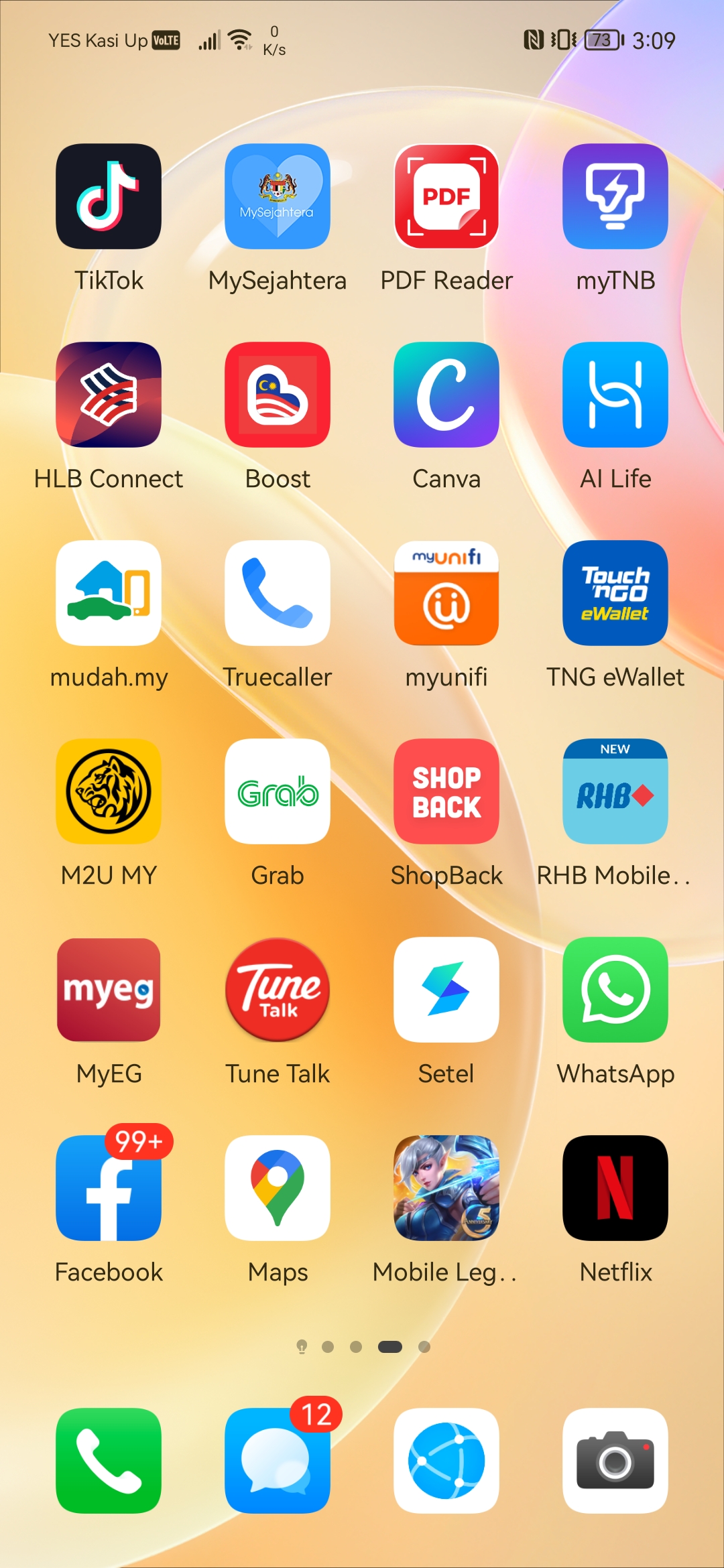
Task: Launch Google Maps
Action: click(278, 1188)
